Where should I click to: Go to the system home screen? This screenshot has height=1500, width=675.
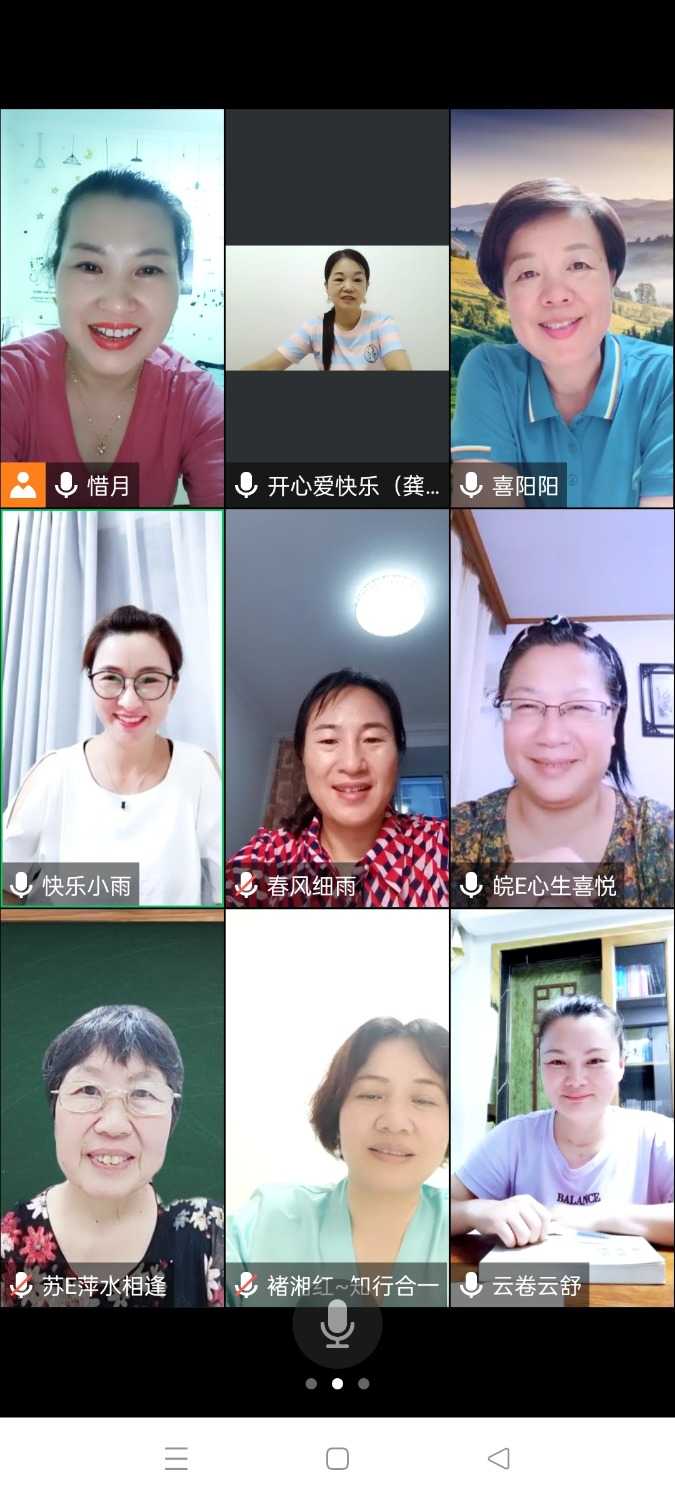pos(337,1458)
